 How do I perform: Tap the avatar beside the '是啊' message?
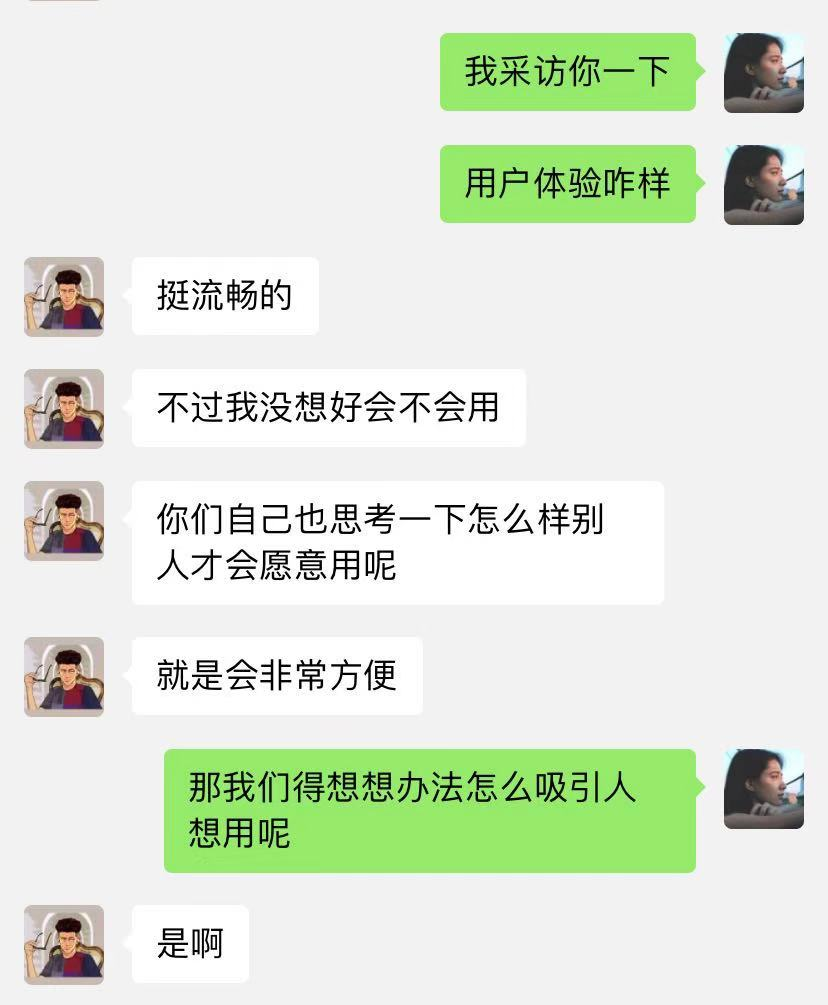pyautogui.click(x=64, y=945)
